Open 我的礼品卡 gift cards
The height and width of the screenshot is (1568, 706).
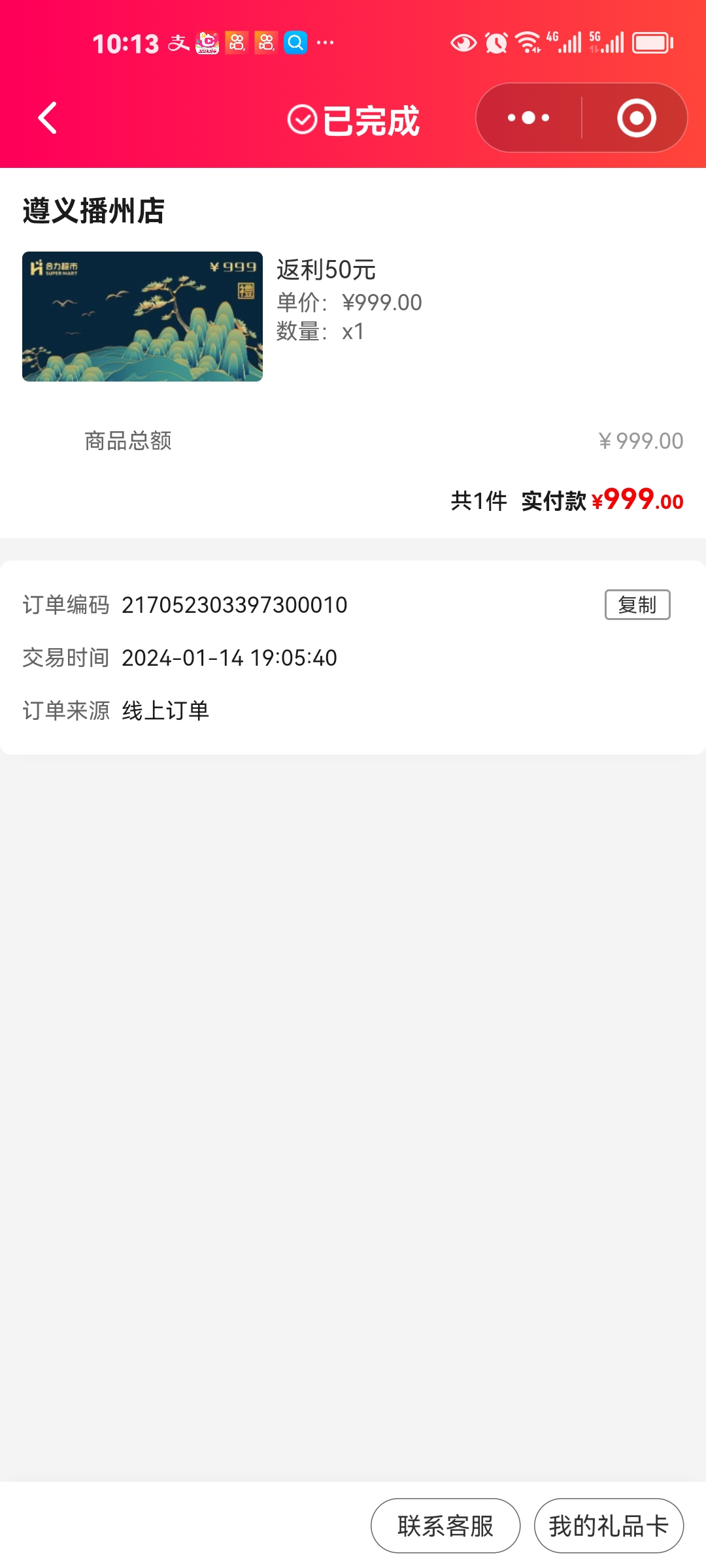609,1526
